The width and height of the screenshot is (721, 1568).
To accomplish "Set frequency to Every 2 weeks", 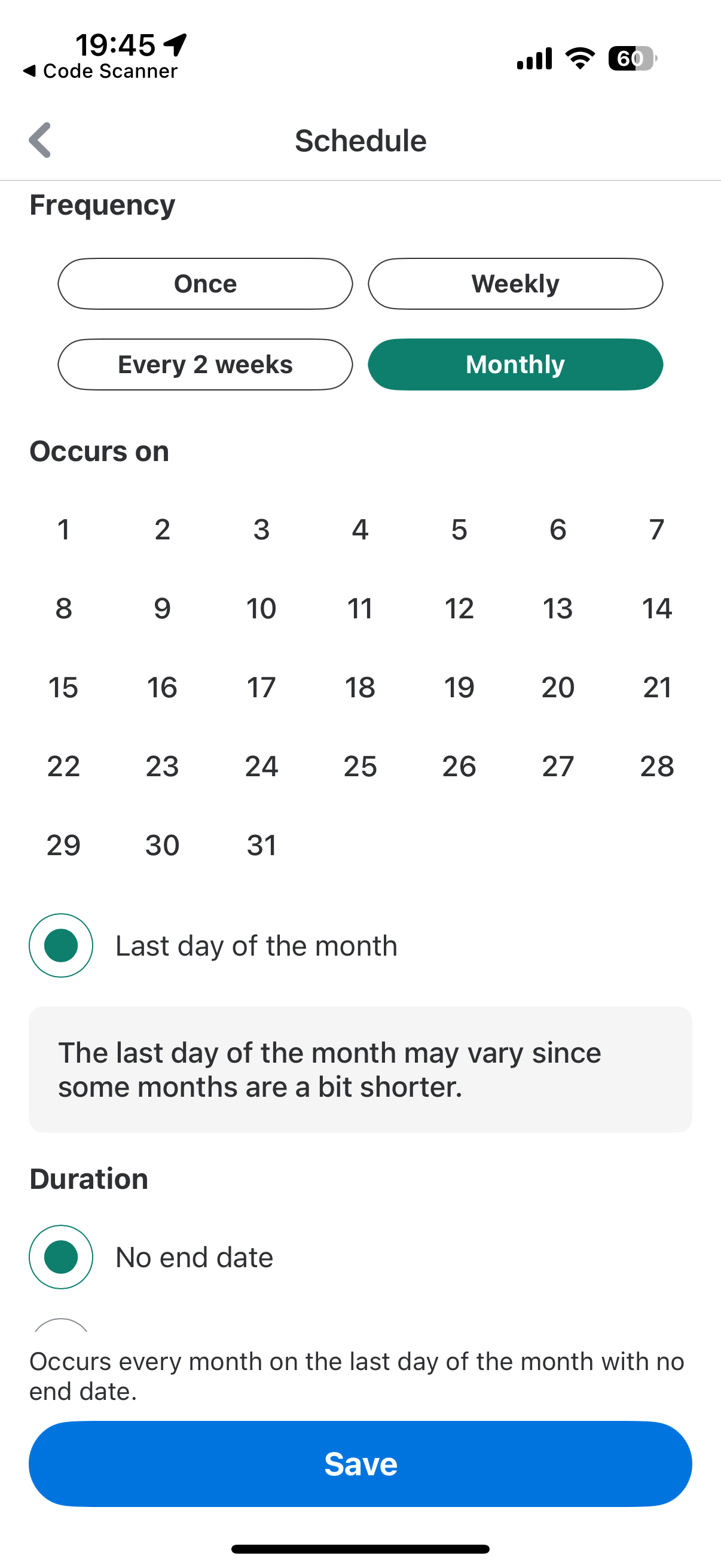I will coord(205,365).
